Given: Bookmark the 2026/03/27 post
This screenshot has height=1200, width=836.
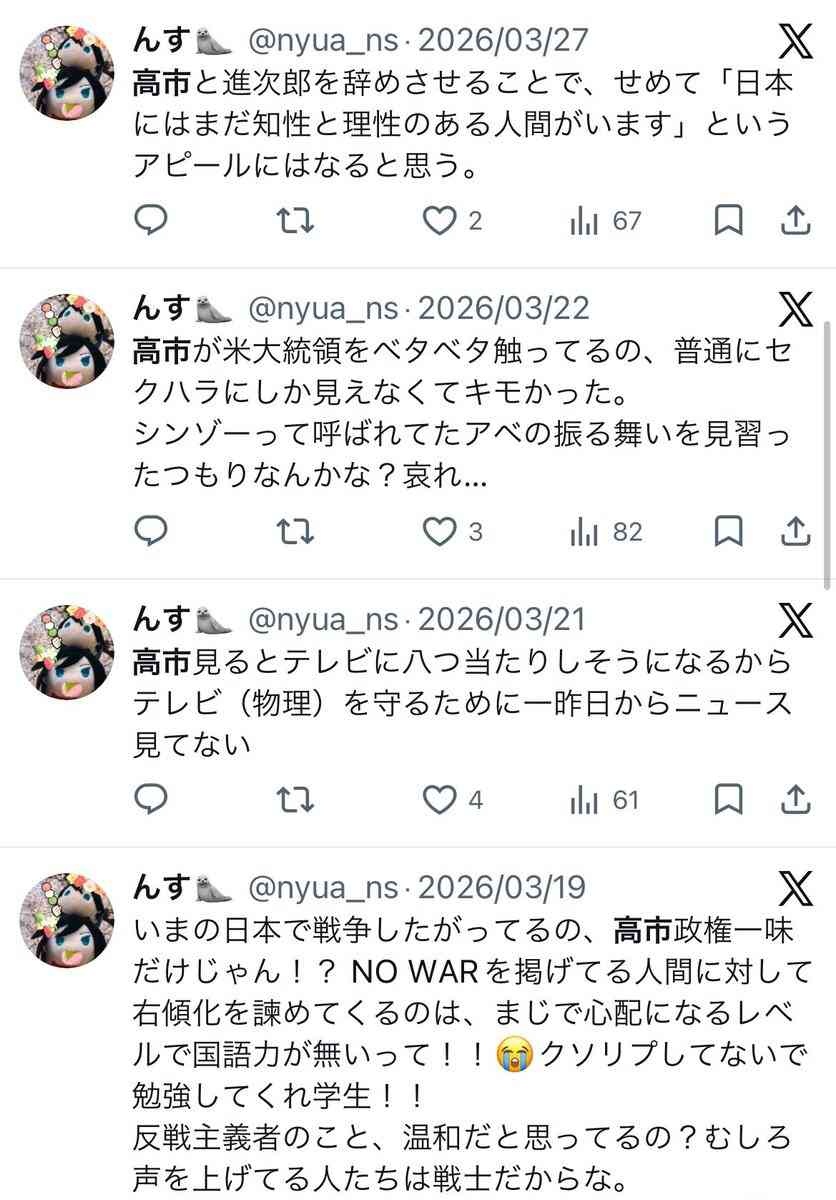Looking at the screenshot, I should click(x=728, y=220).
